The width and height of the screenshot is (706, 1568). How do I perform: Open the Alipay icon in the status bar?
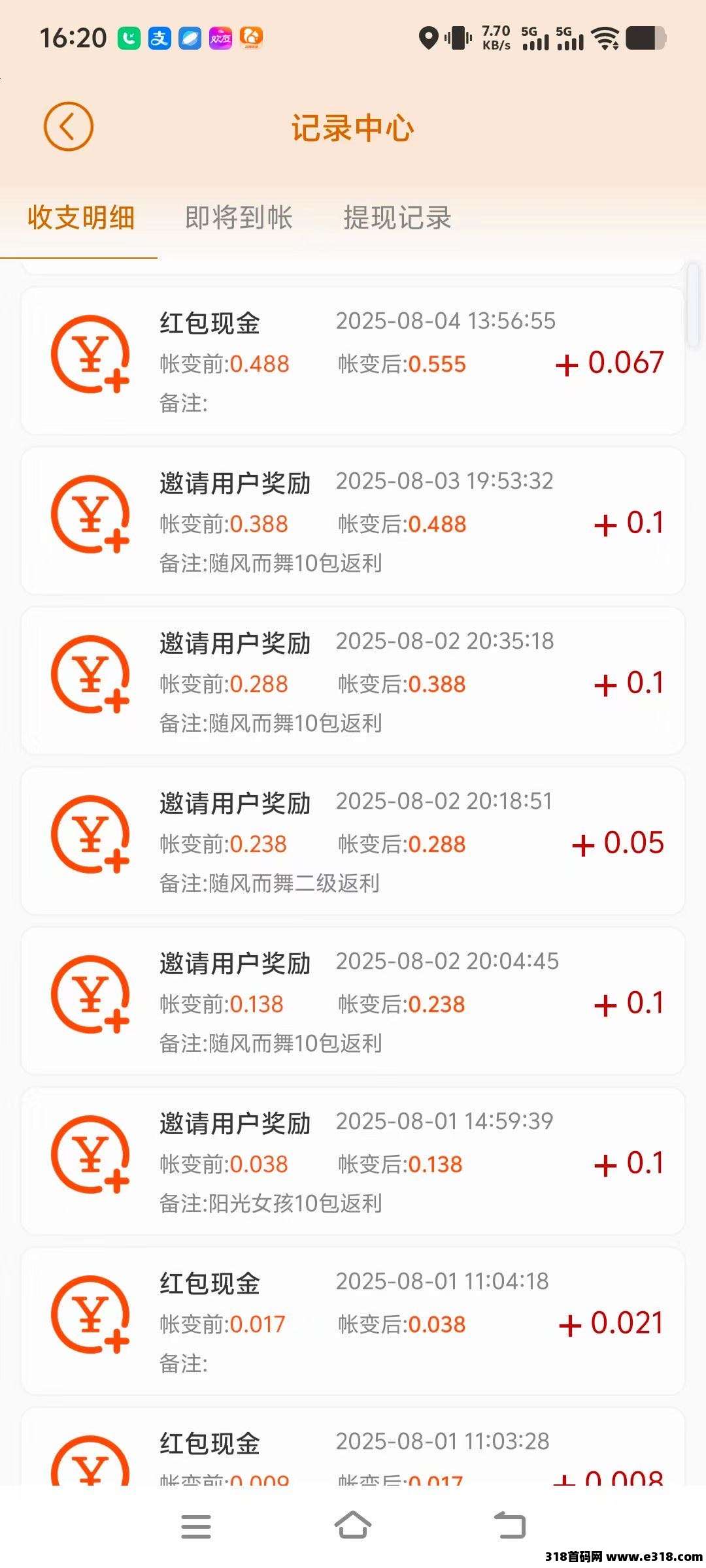coord(159,38)
